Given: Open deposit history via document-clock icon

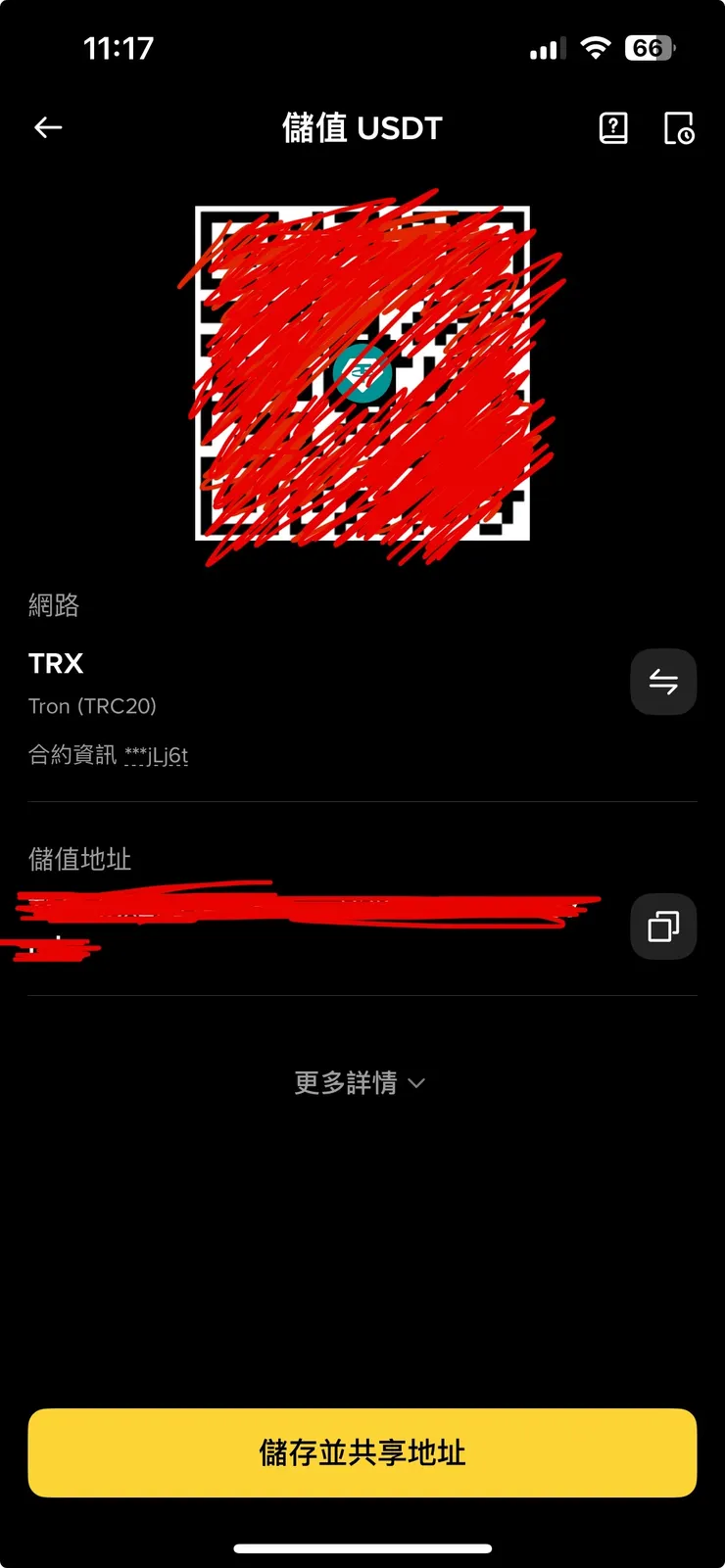Looking at the screenshot, I should point(679,128).
